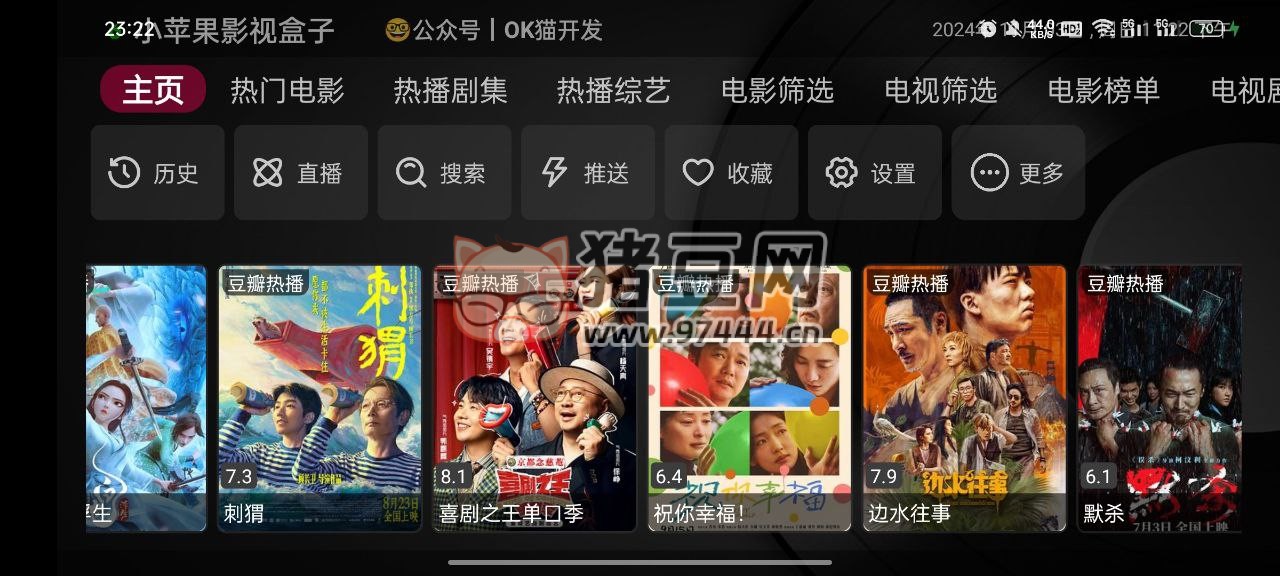Switch to the 热门电影 tab
This screenshot has height=576, width=1280.
(287, 91)
